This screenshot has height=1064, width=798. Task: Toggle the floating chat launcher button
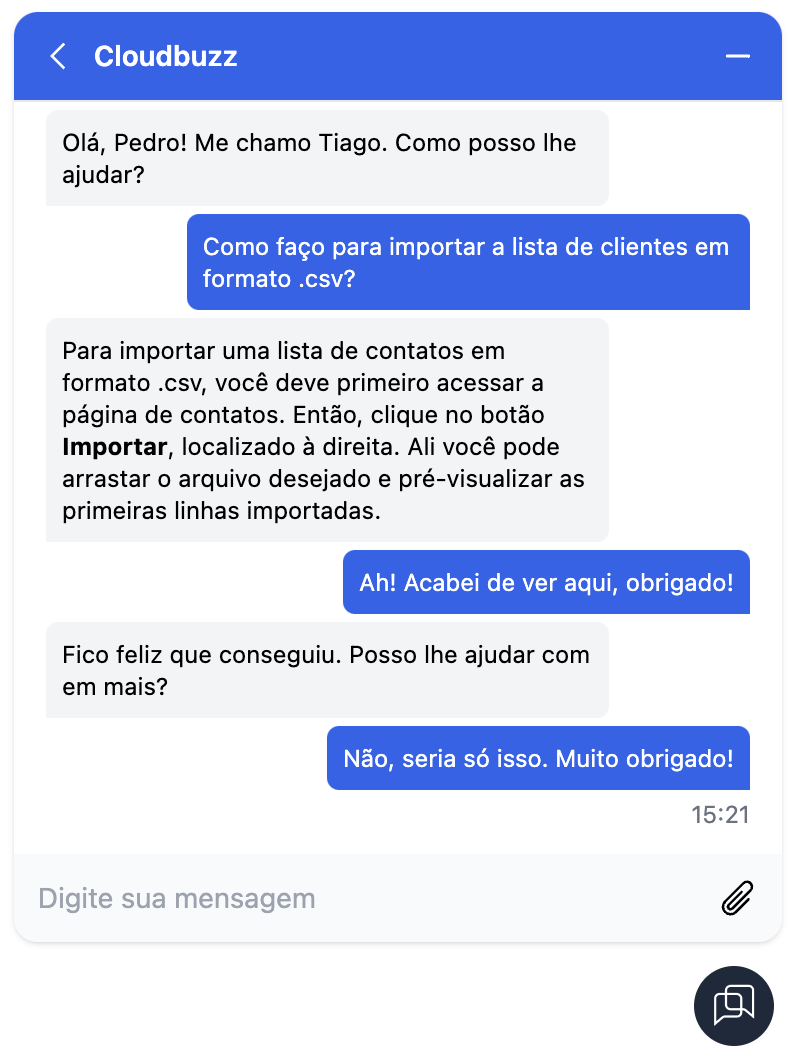[x=734, y=1005]
